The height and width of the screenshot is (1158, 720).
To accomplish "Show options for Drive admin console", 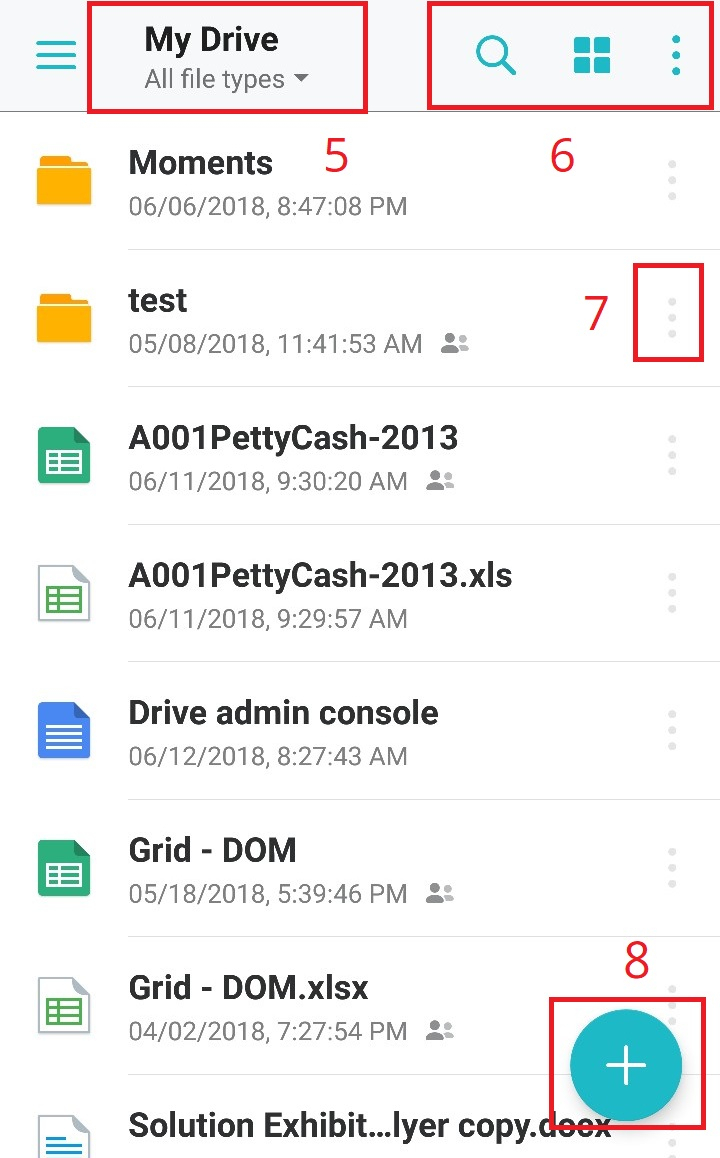I will [672, 731].
